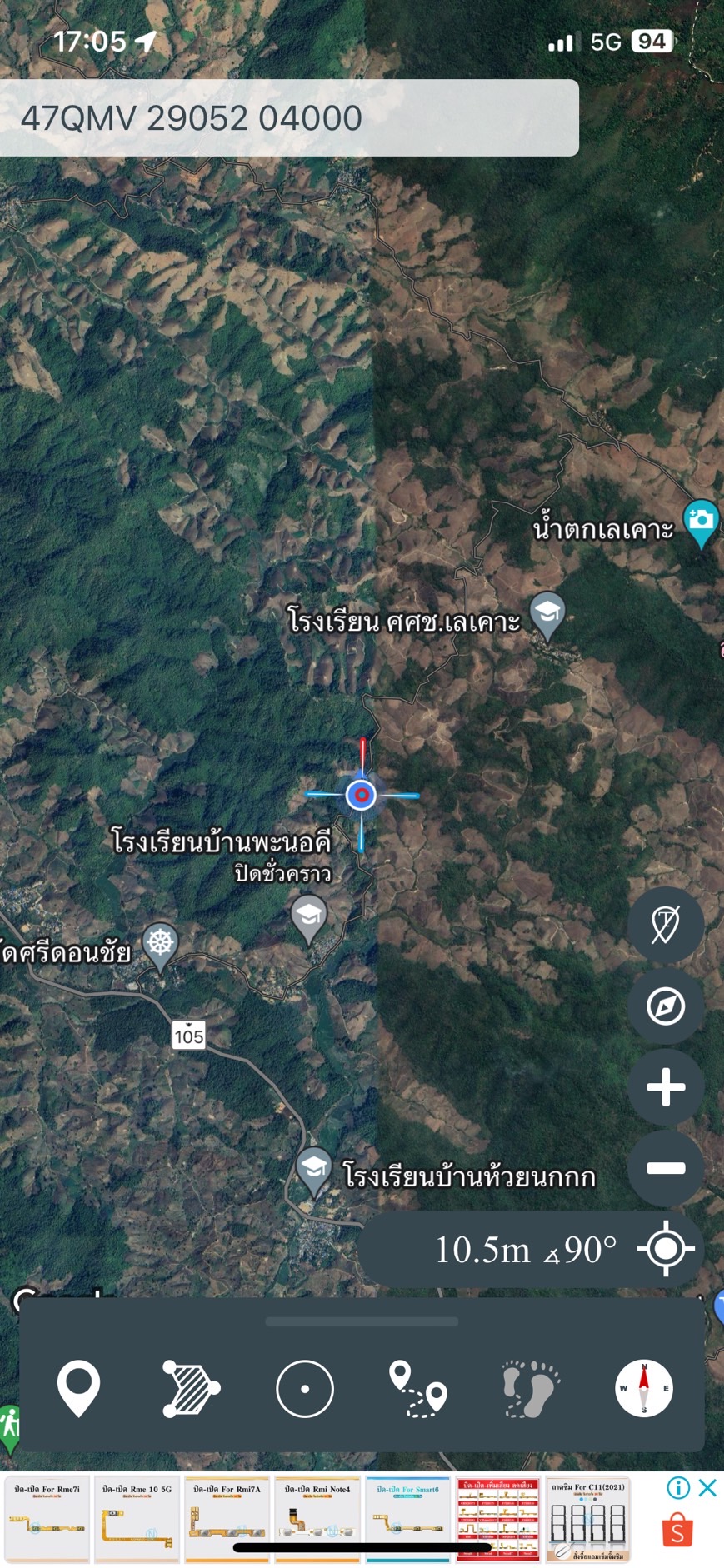
Task: Open โรงเรียนบ้านห้วยนกกก school marker
Action: click(x=314, y=1171)
